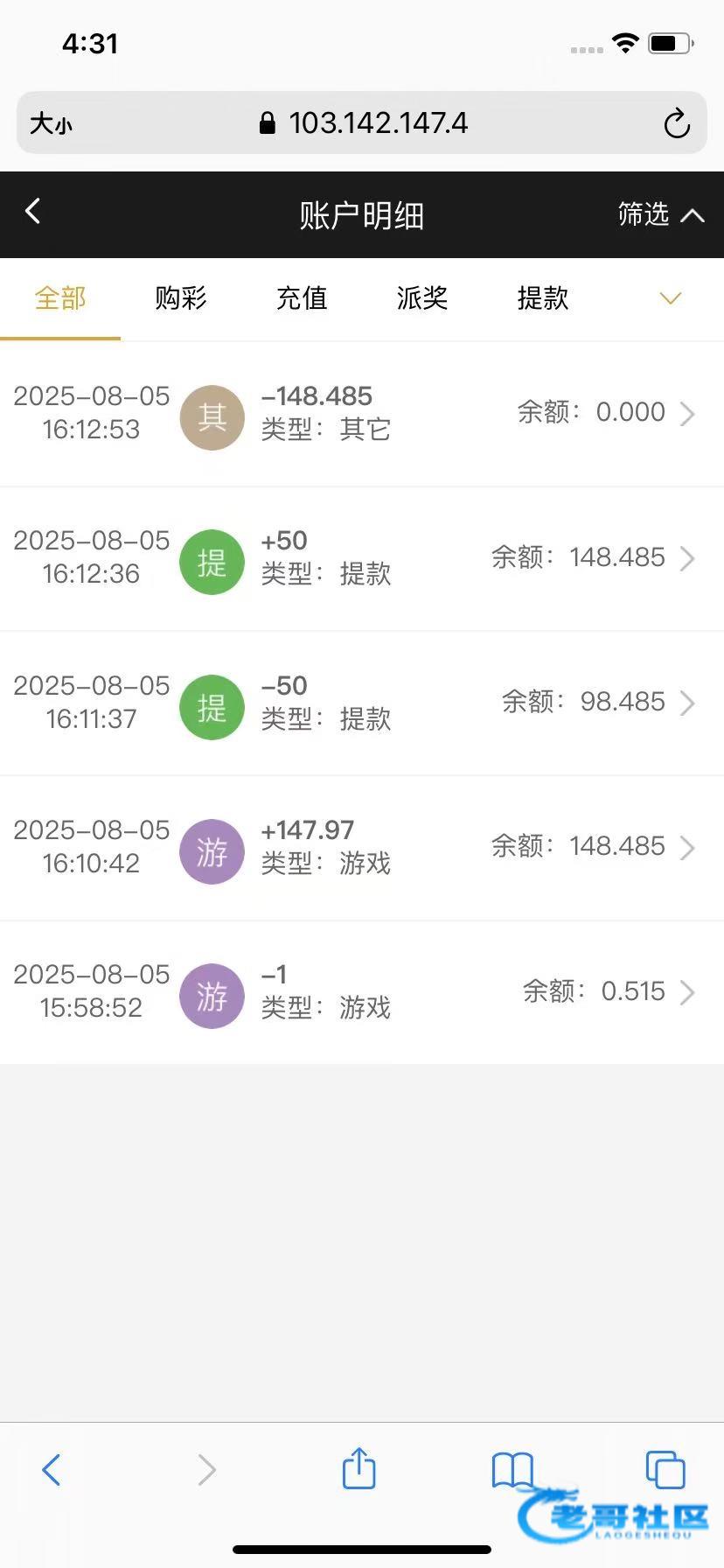Open browser bookmarks
This screenshot has height=1568, width=724.
click(512, 1470)
